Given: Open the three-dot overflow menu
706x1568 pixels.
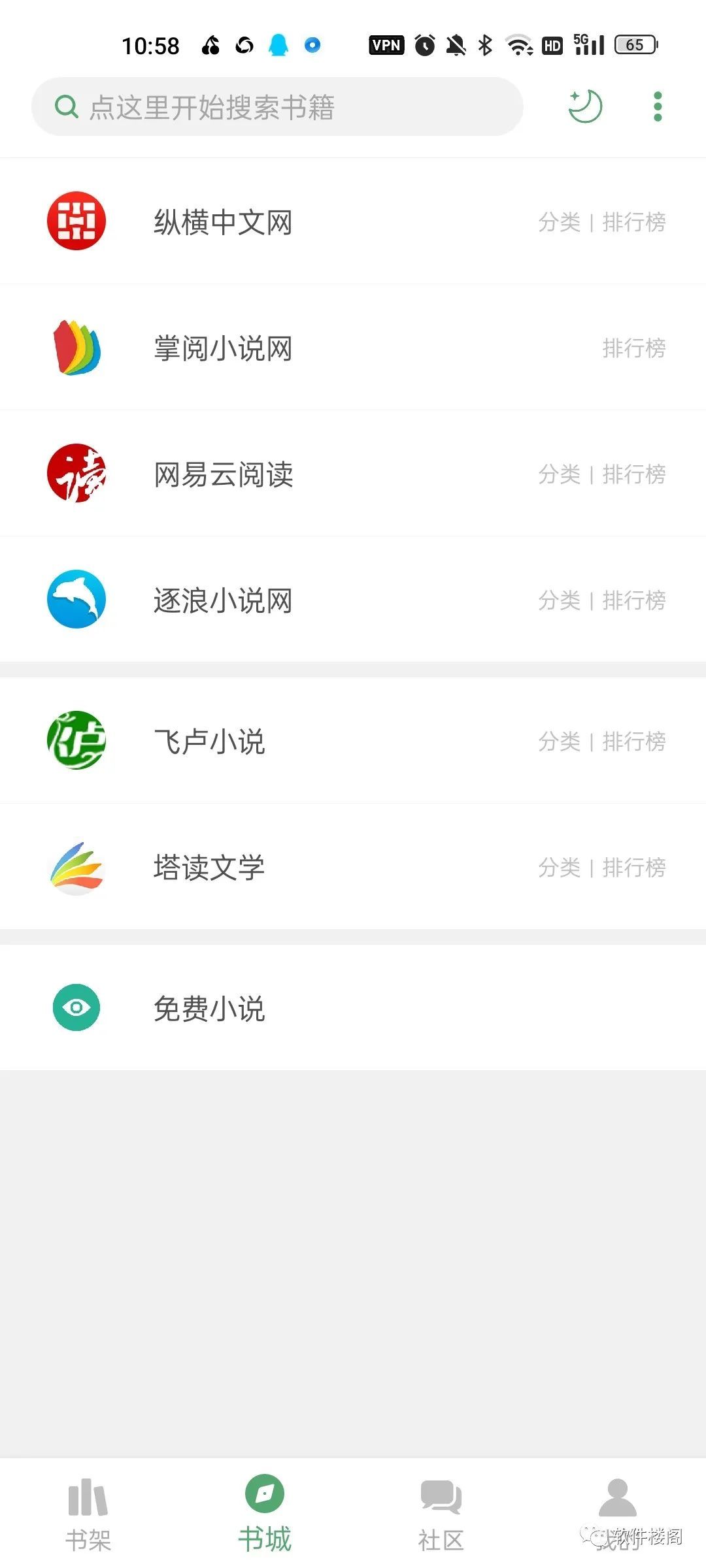Looking at the screenshot, I should click(x=658, y=106).
